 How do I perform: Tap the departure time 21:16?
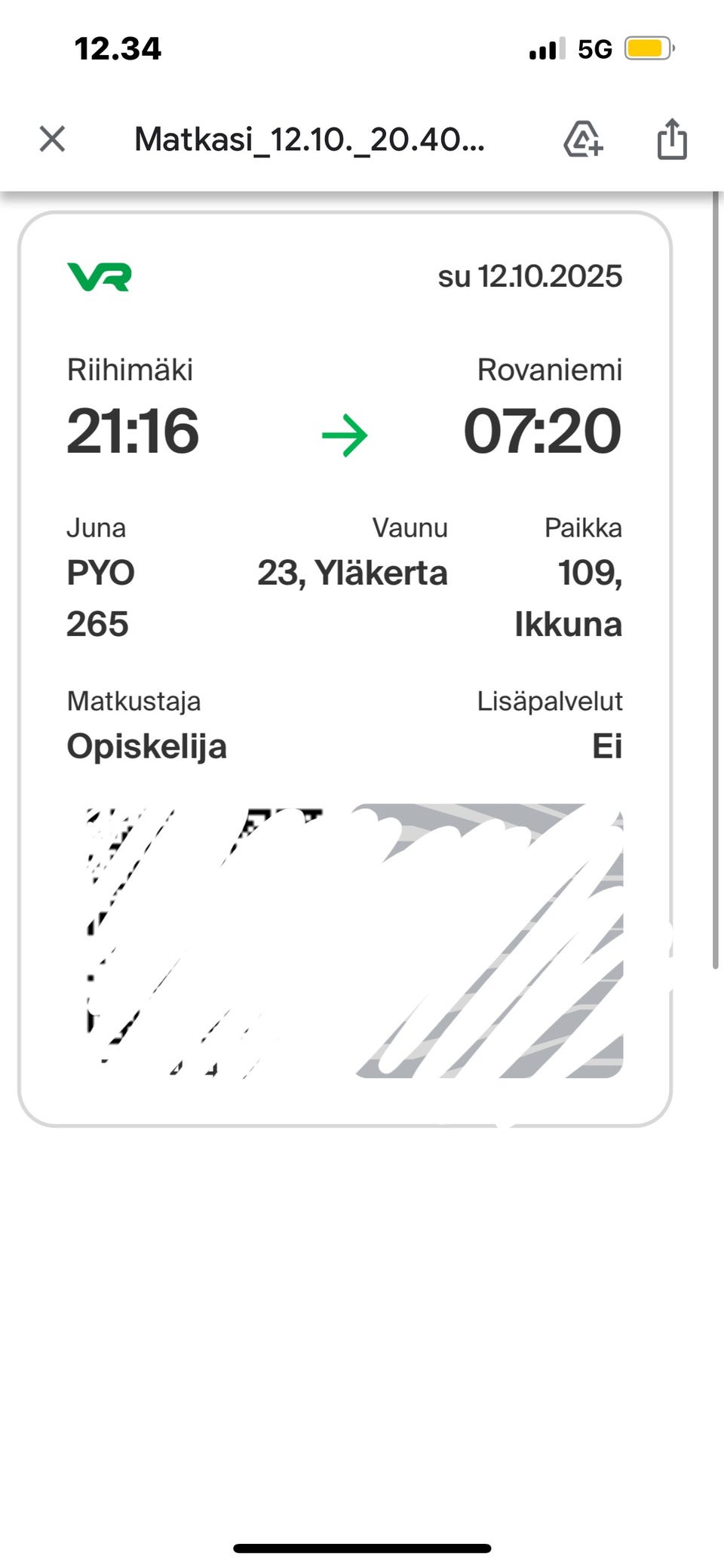(x=133, y=432)
